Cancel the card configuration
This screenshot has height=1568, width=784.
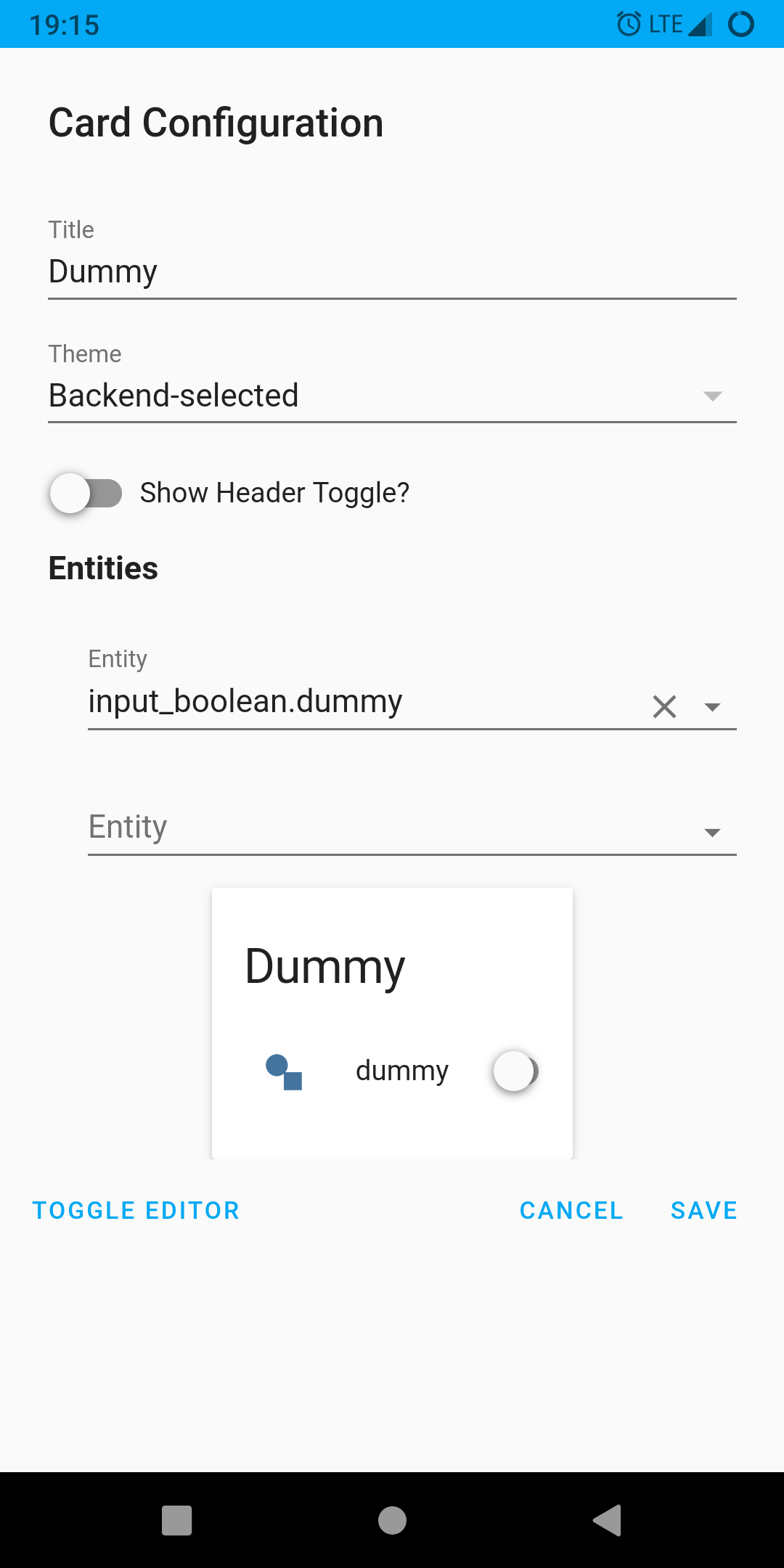pos(571,1210)
